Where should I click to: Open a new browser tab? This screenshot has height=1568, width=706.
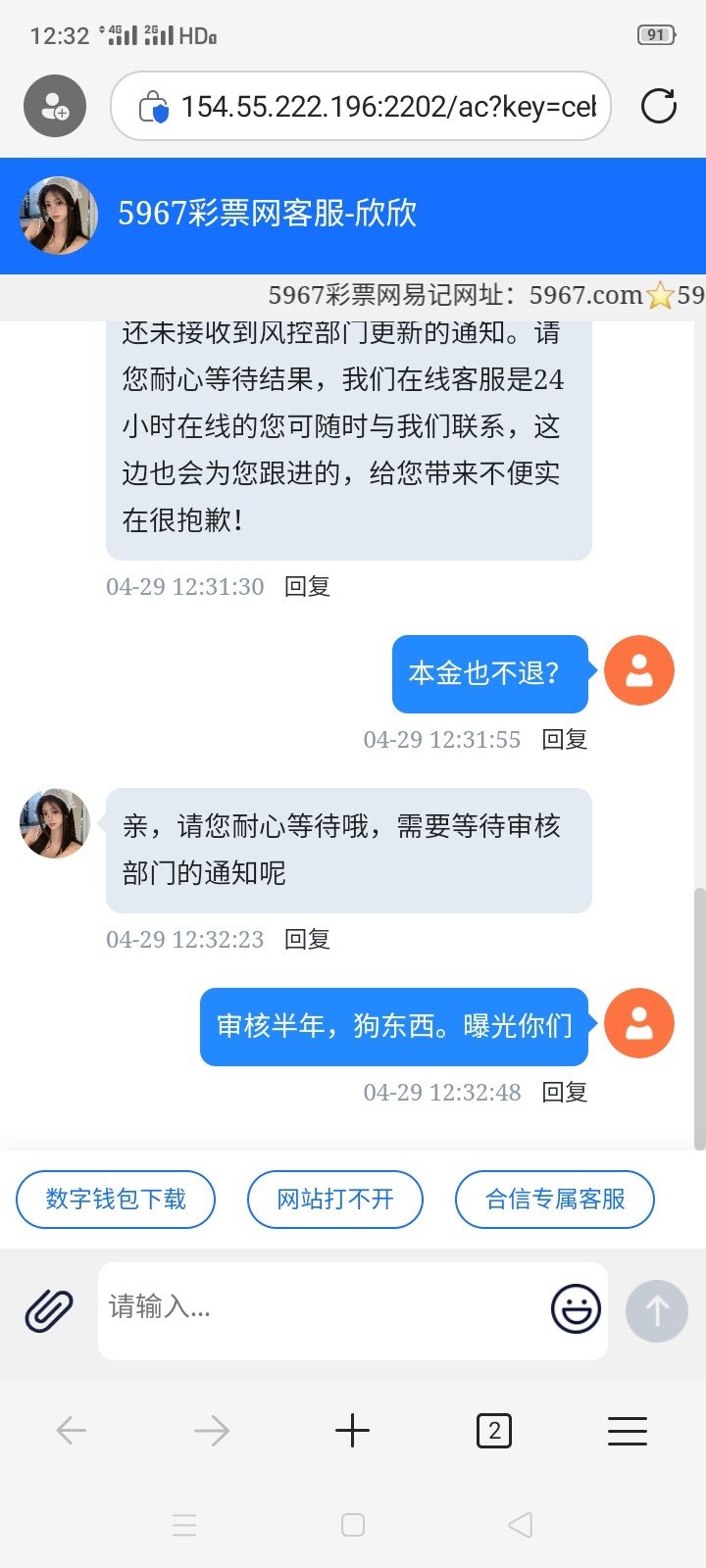[352, 1431]
